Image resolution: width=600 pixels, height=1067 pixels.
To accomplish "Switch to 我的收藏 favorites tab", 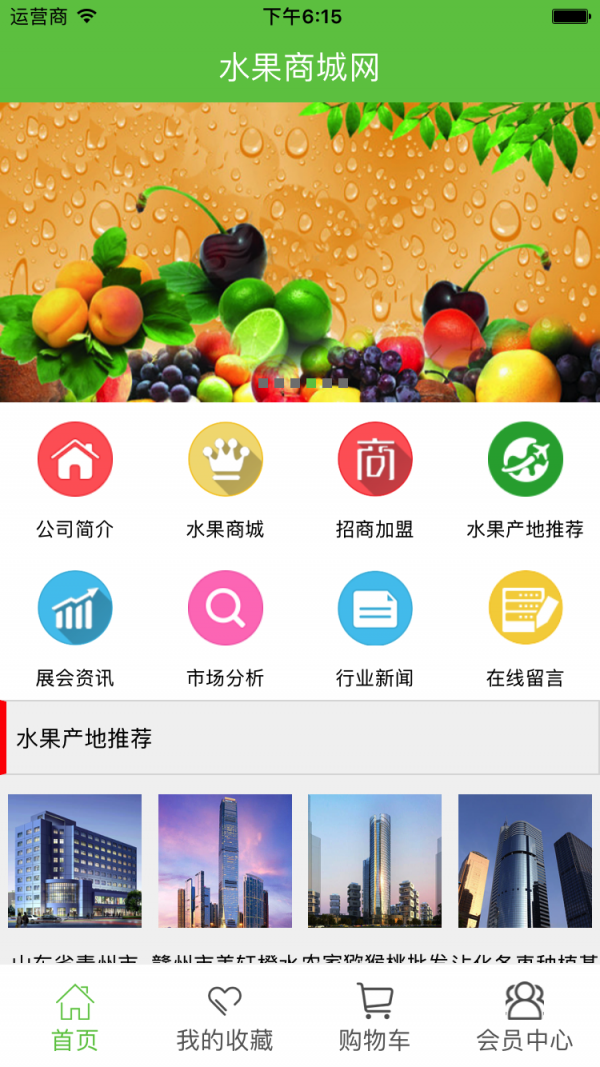I will coord(225,1017).
